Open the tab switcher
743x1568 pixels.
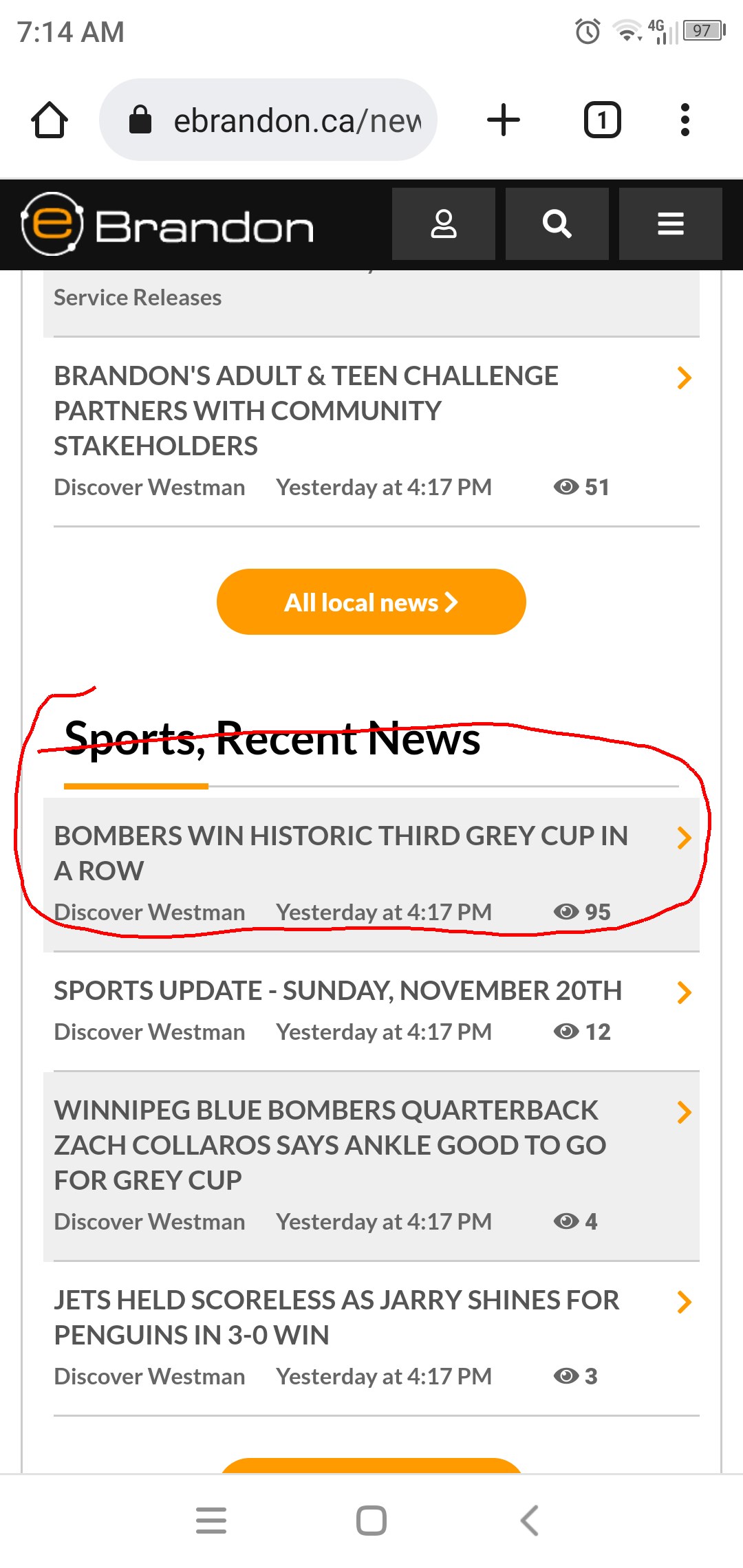coord(603,120)
